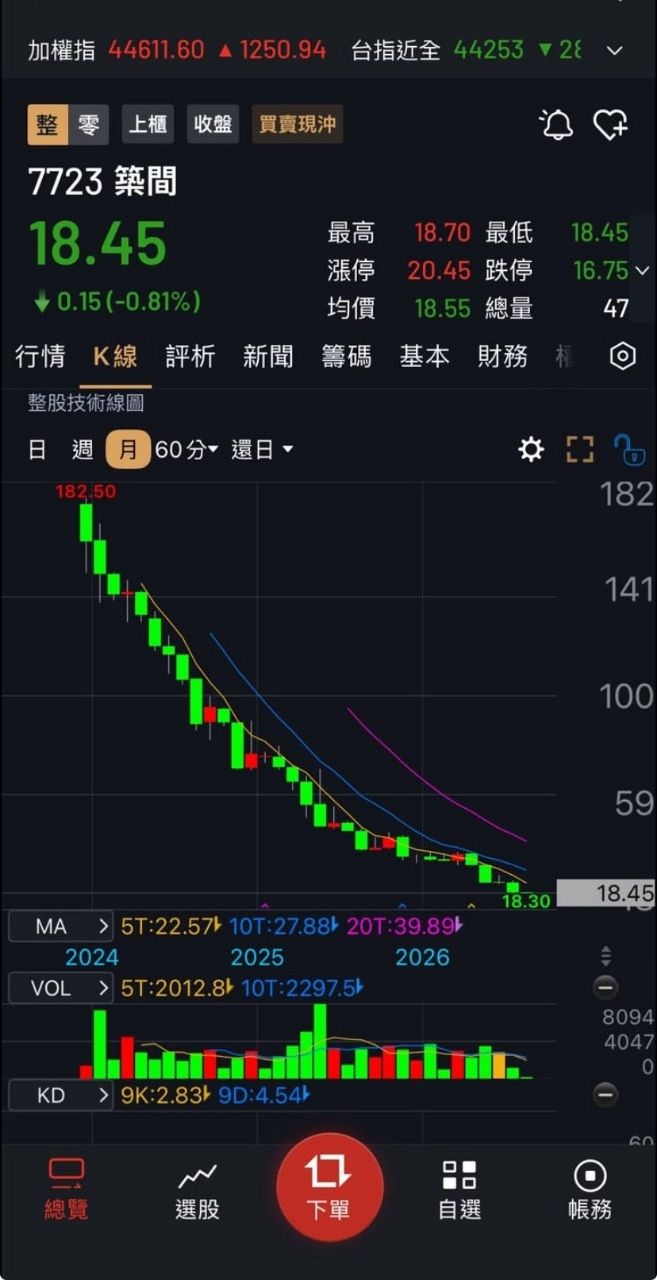
Task: Expand the market index ticker chevron
Action: pos(615,50)
